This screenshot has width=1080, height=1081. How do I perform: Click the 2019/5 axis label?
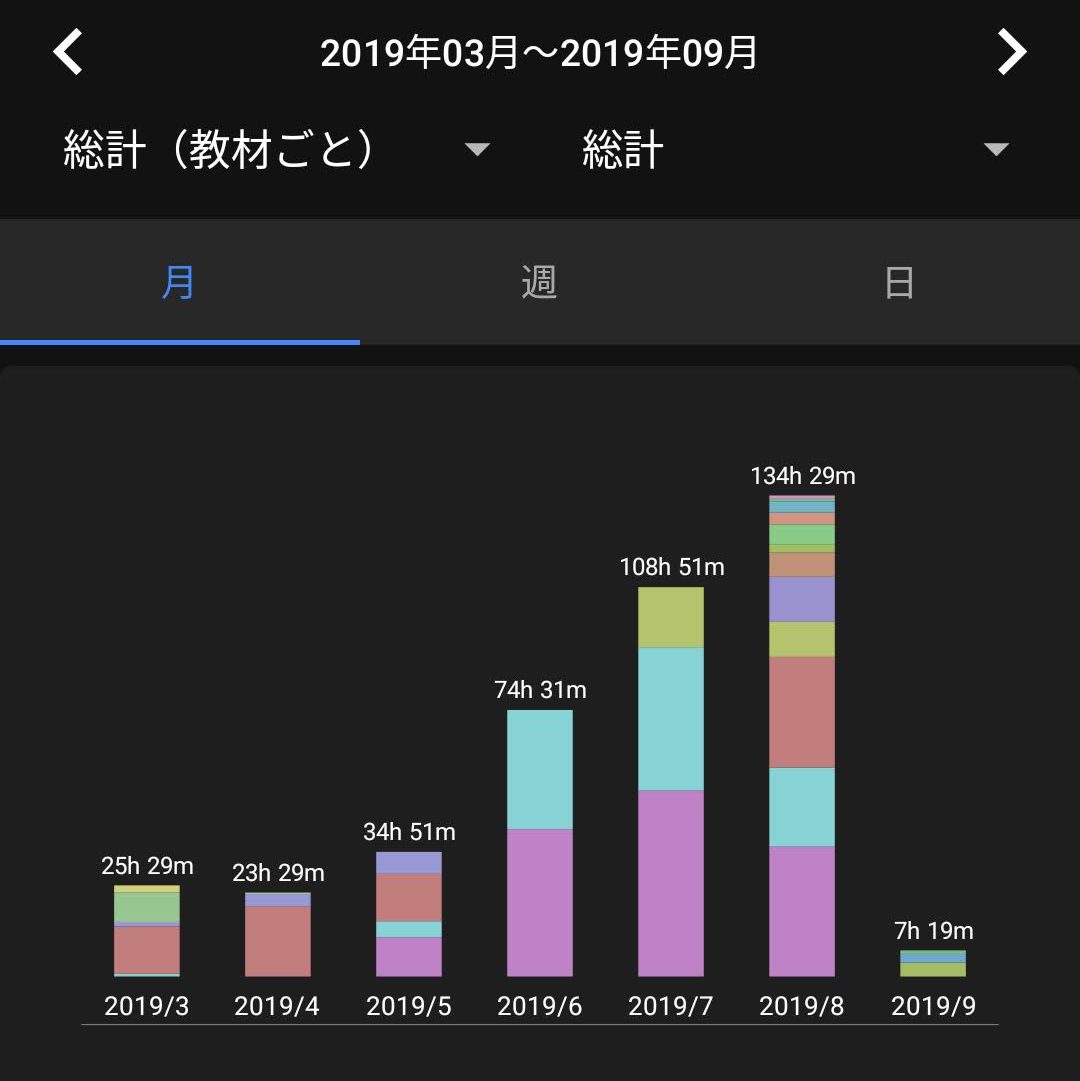pyautogui.click(x=408, y=1006)
